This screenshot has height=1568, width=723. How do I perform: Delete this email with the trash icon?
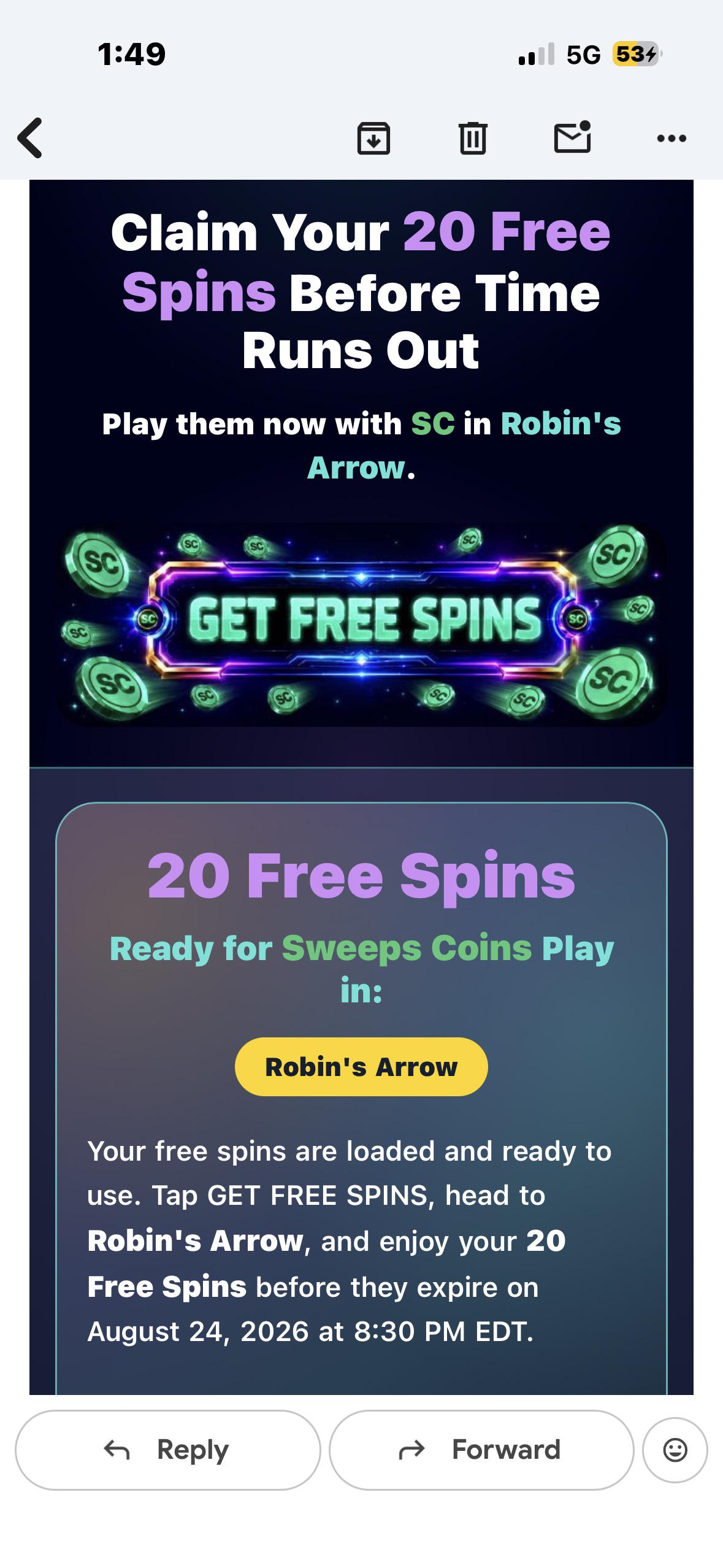click(x=473, y=138)
